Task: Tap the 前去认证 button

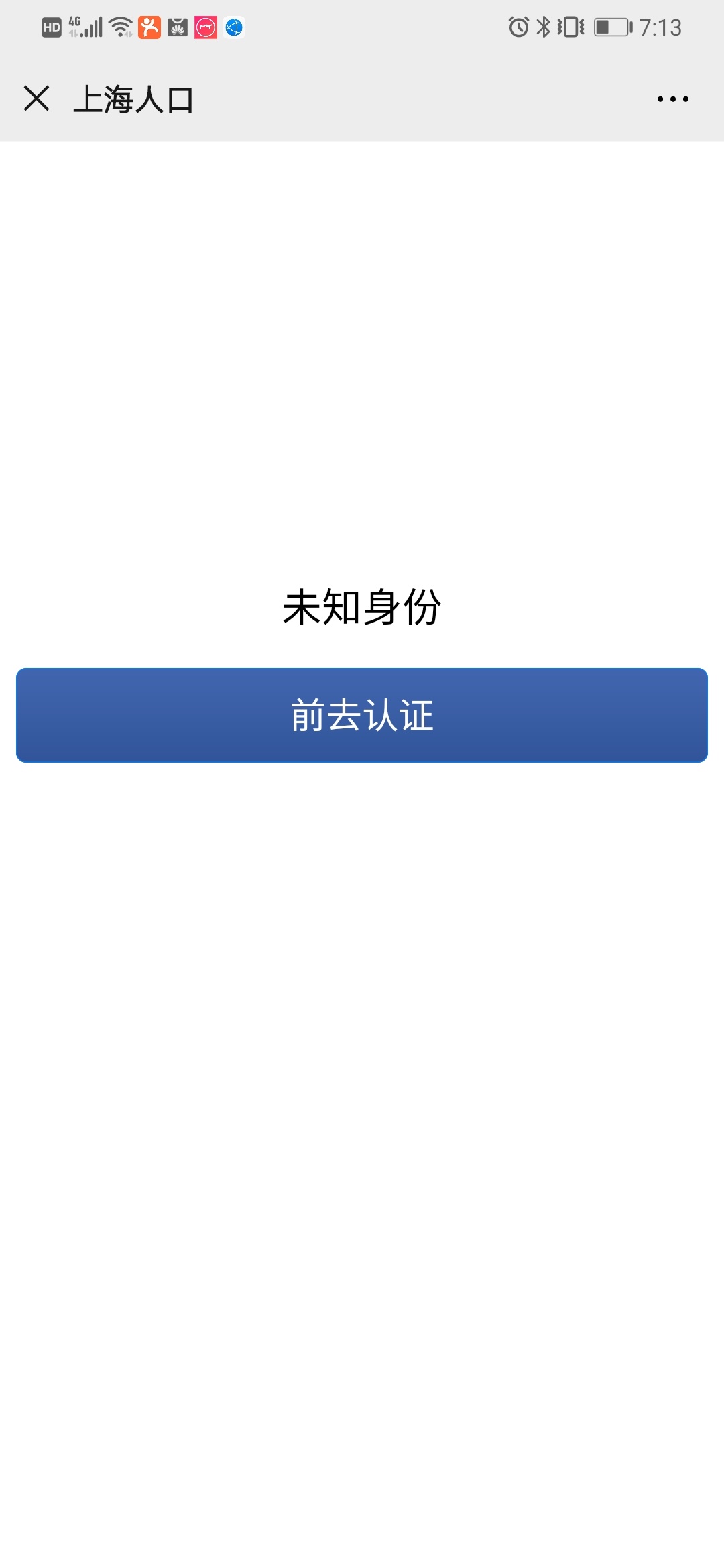Action: pyautogui.click(x=362, y=715)
